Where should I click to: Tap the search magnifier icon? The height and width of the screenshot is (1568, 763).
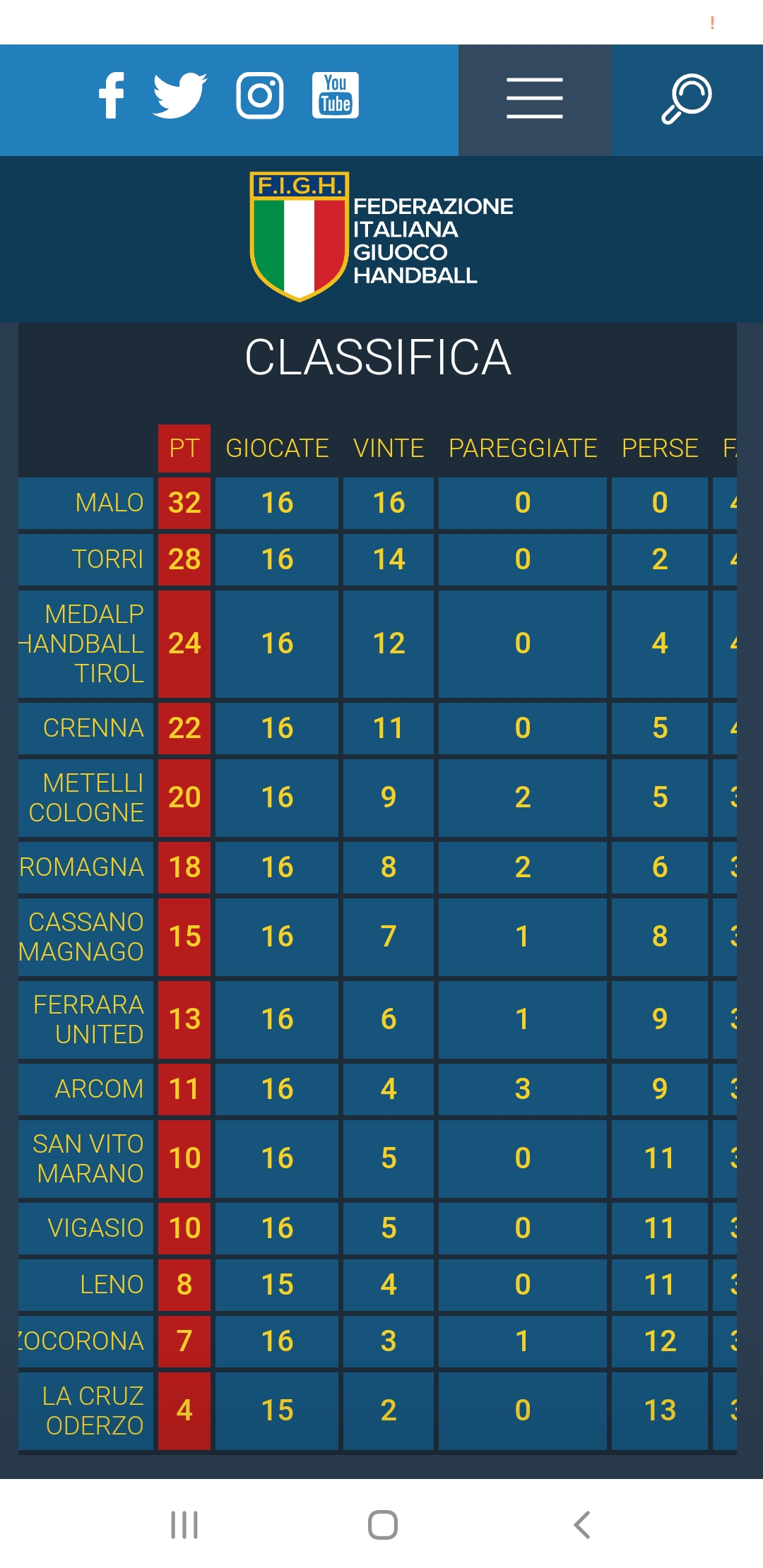[686, 99]
